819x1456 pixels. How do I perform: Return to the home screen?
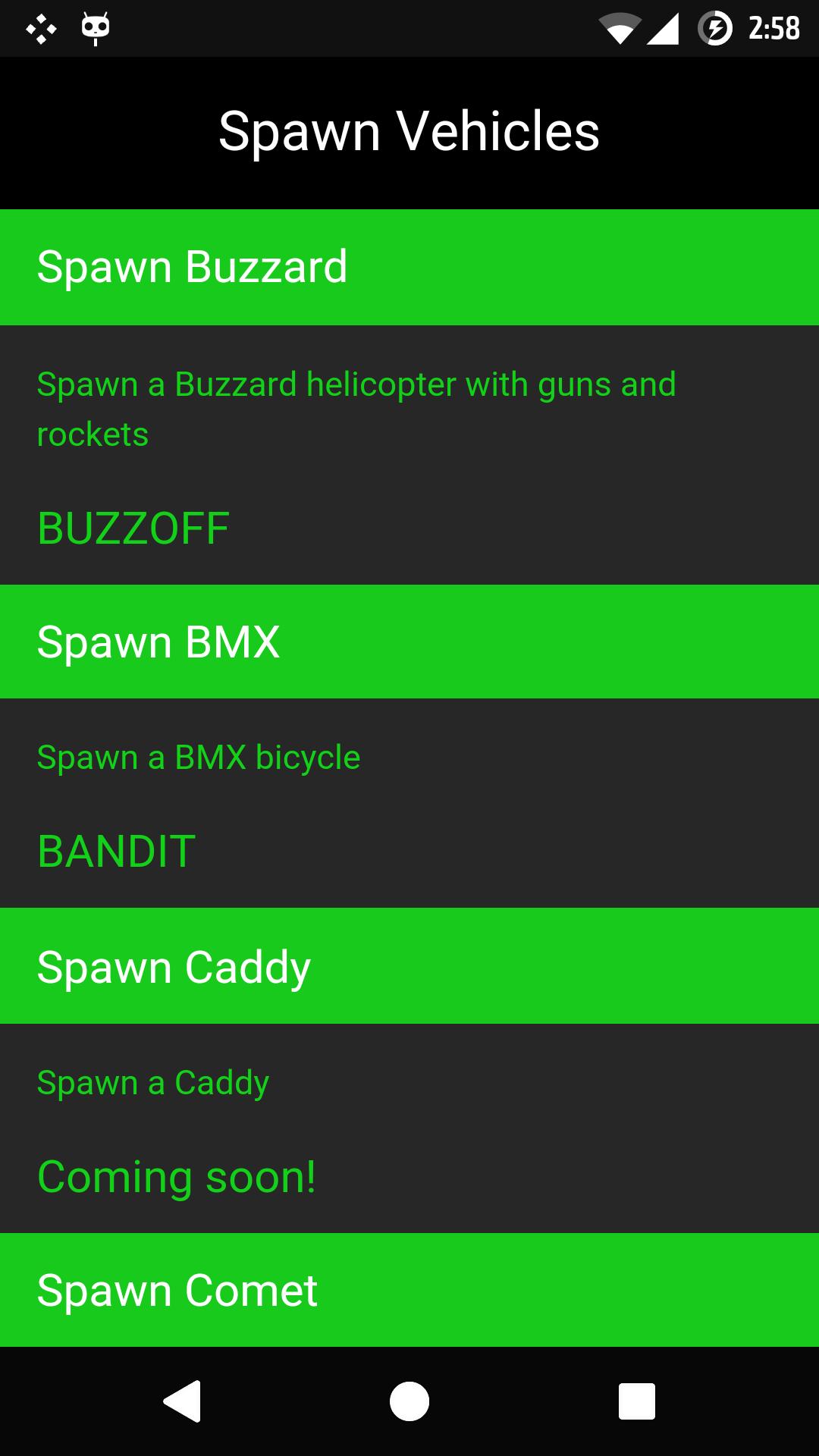409,1401
